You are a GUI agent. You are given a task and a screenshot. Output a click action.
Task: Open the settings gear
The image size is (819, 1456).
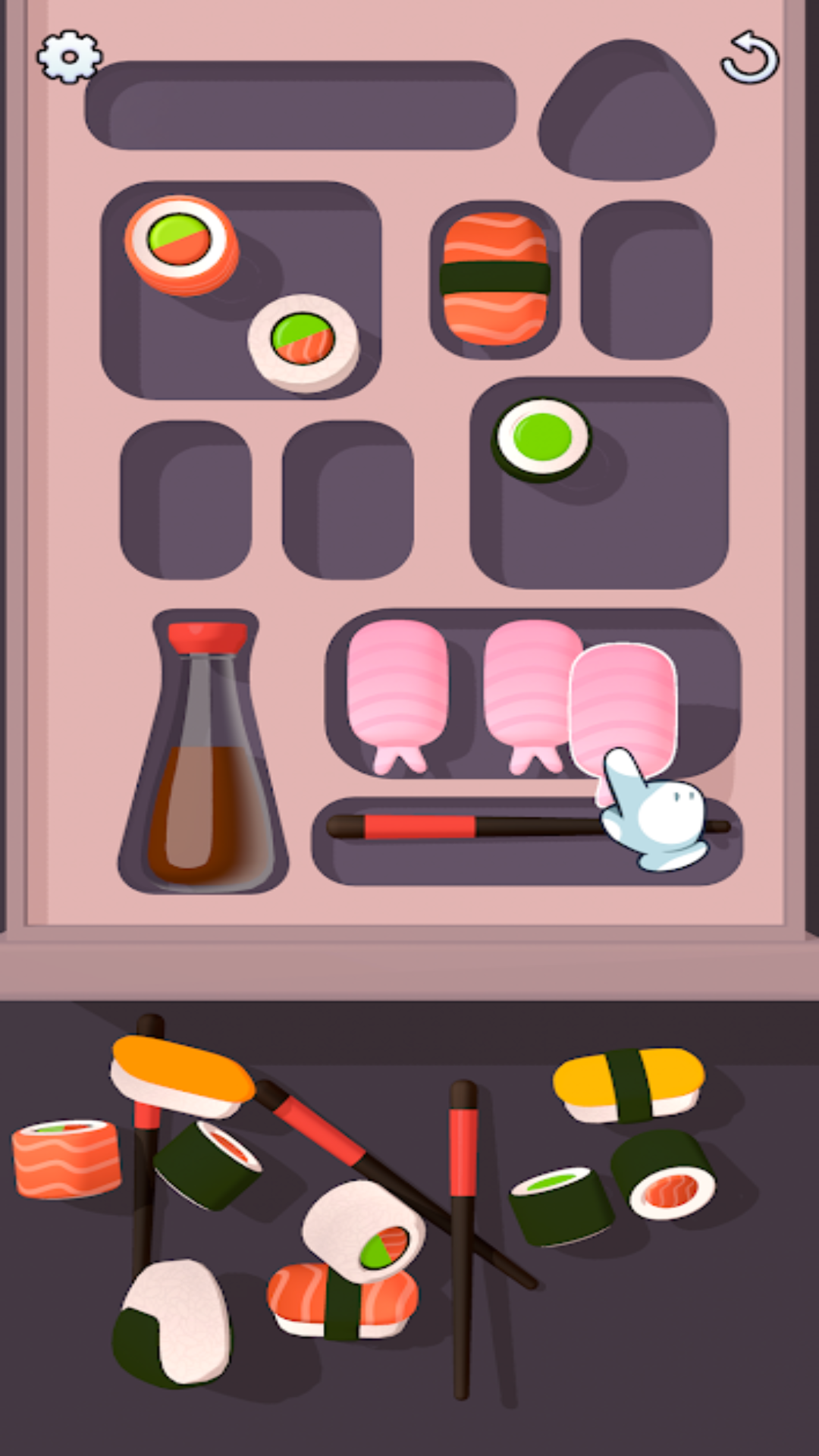(69, 57)
